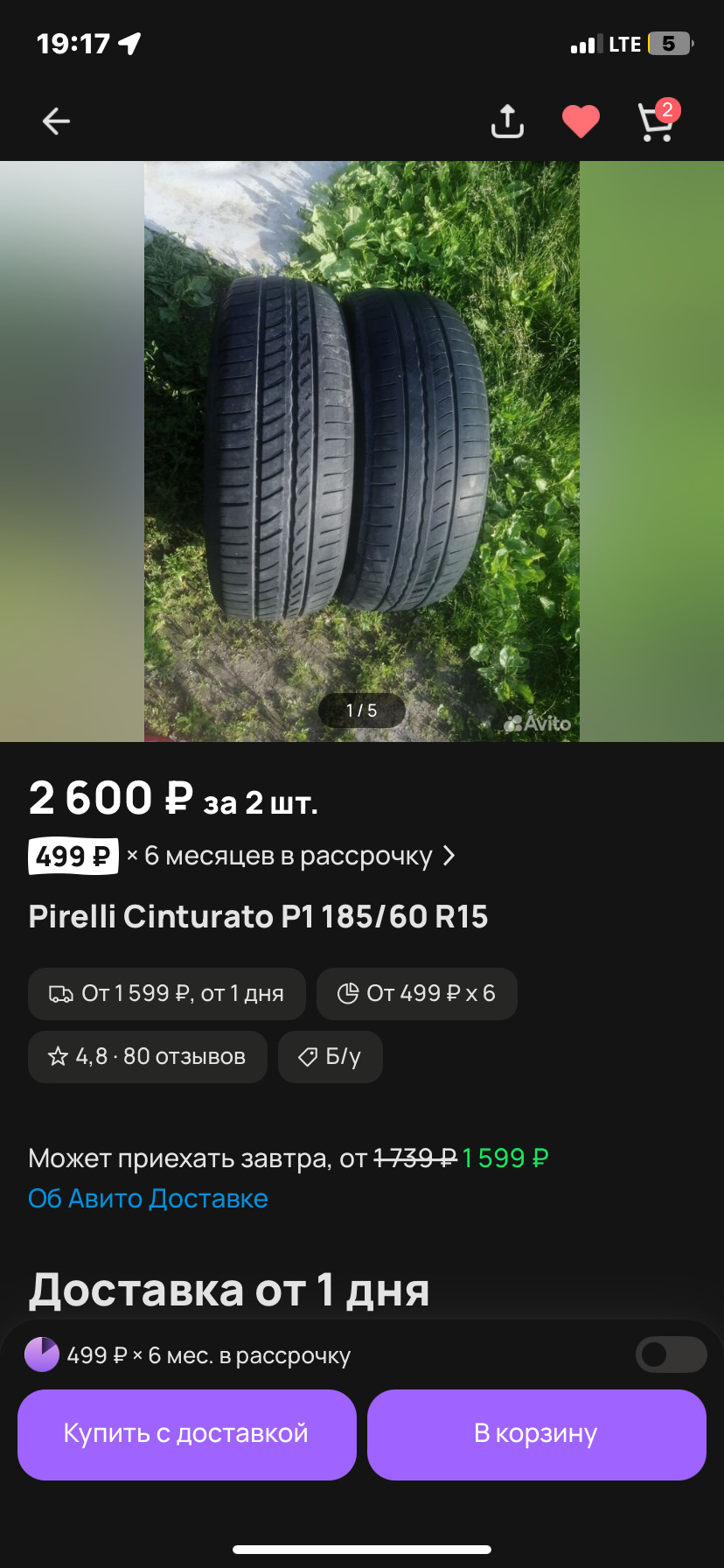The image size is (724, 1568).
Task: Buy with delivery via 'Купить с доставкой'
Action: [186, 1433]
